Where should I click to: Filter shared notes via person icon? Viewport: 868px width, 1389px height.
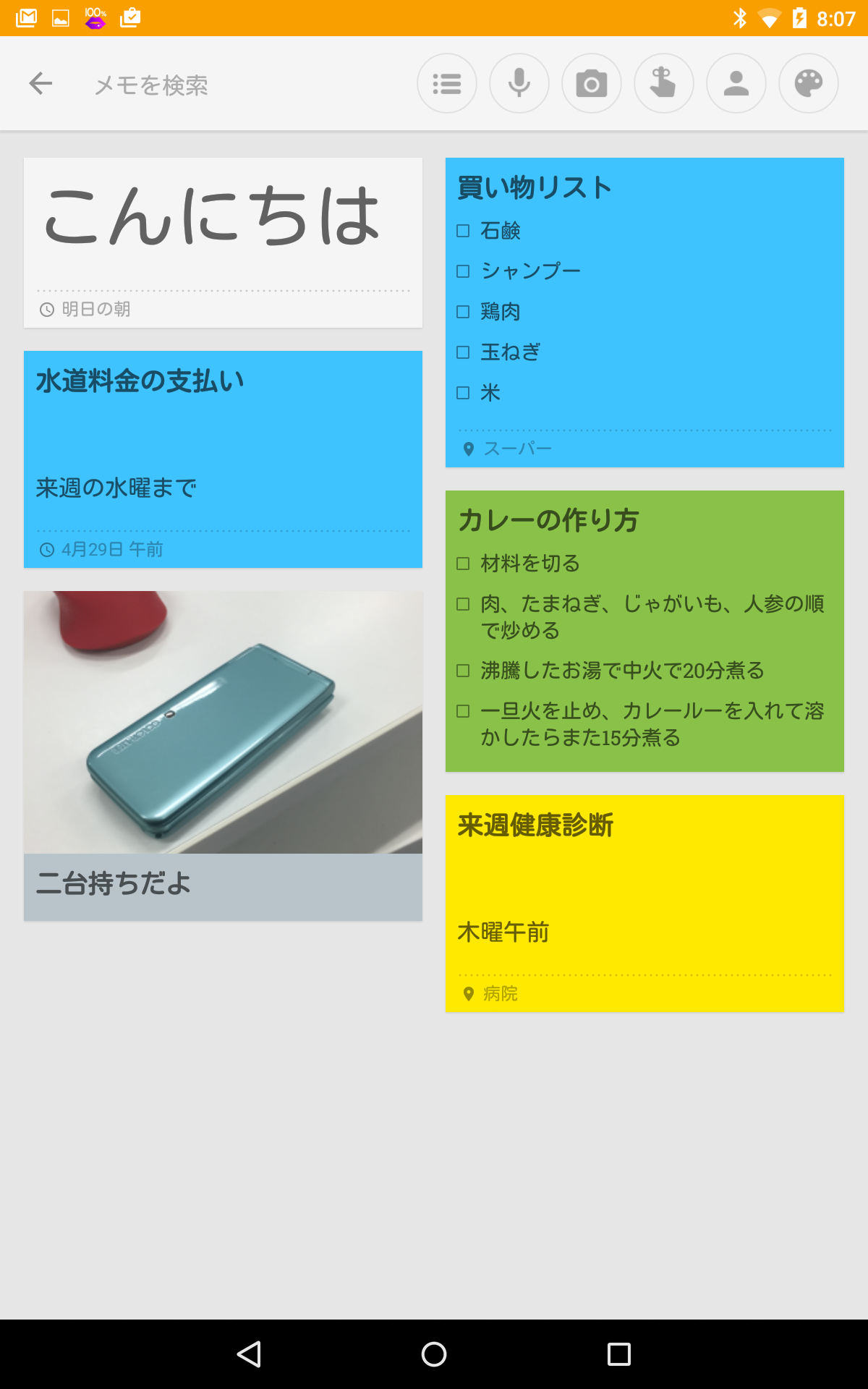(x=736, y=84)
